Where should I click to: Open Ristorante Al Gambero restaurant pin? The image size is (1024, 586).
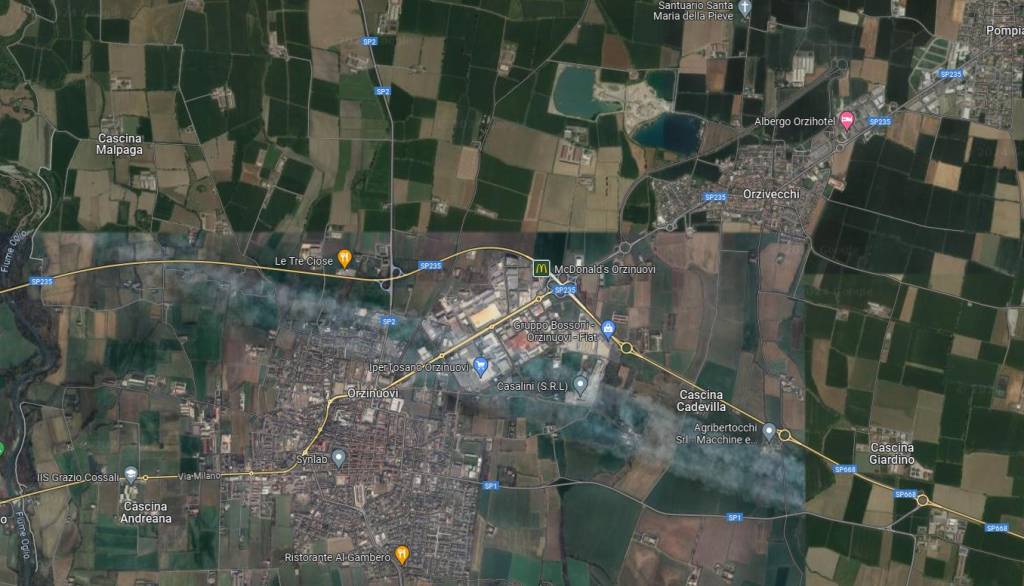point(401,553)
